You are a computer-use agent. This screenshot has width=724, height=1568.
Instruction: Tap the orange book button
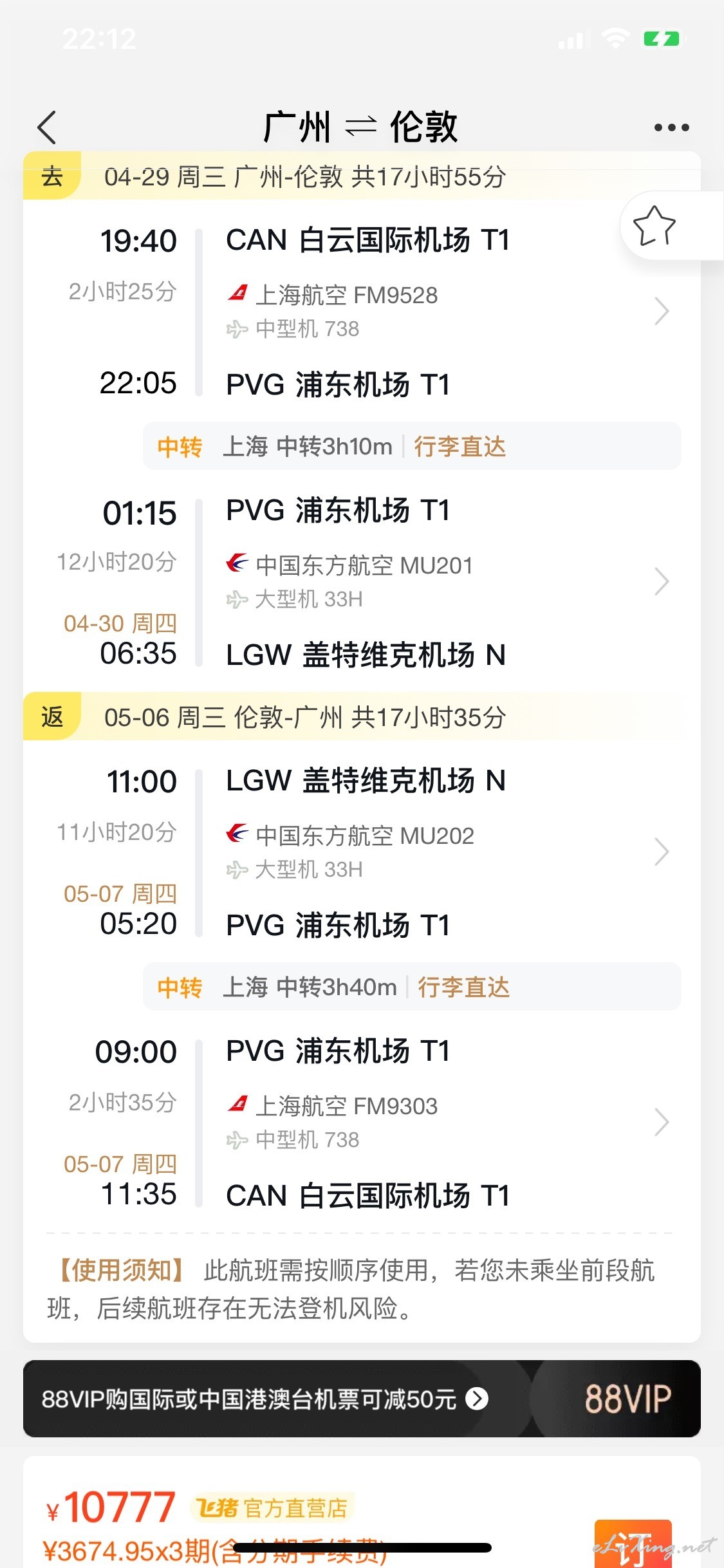pyautogui.click(x=633, y=1544)
